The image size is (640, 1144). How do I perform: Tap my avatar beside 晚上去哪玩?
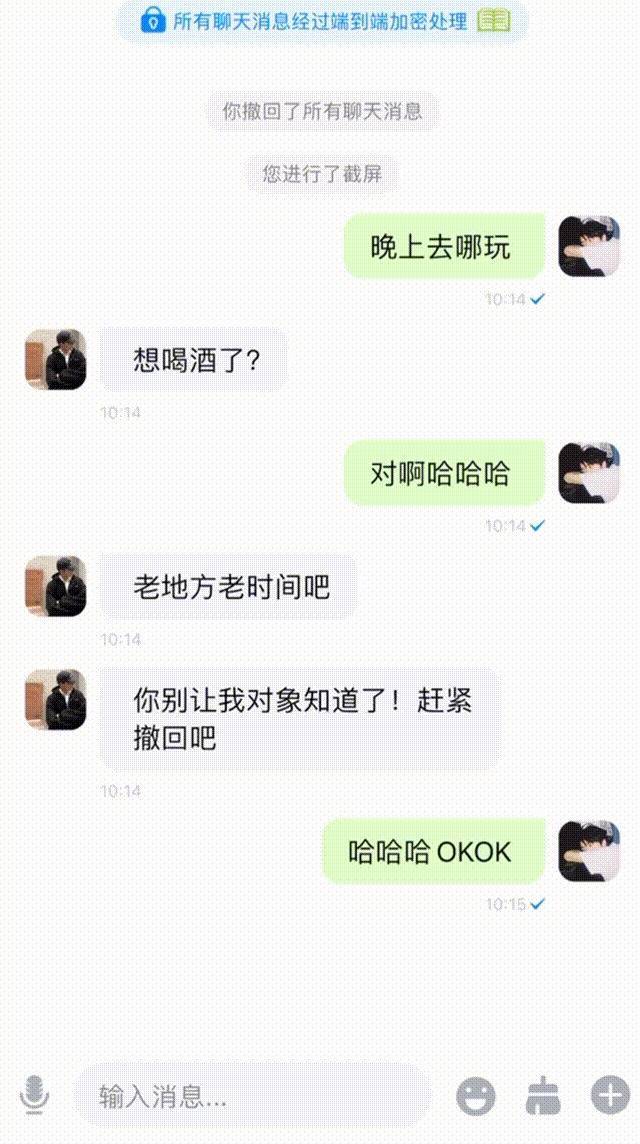(x=588, y=246)
